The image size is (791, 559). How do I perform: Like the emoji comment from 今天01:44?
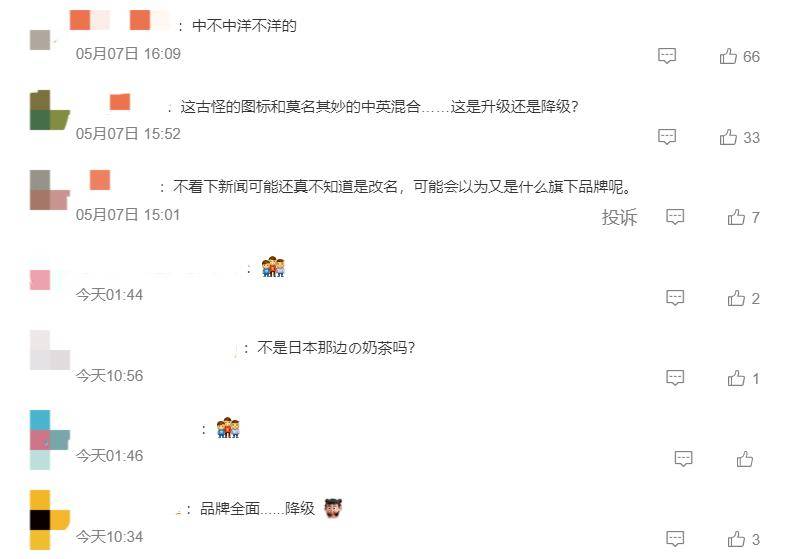click(x=736, y=298)
